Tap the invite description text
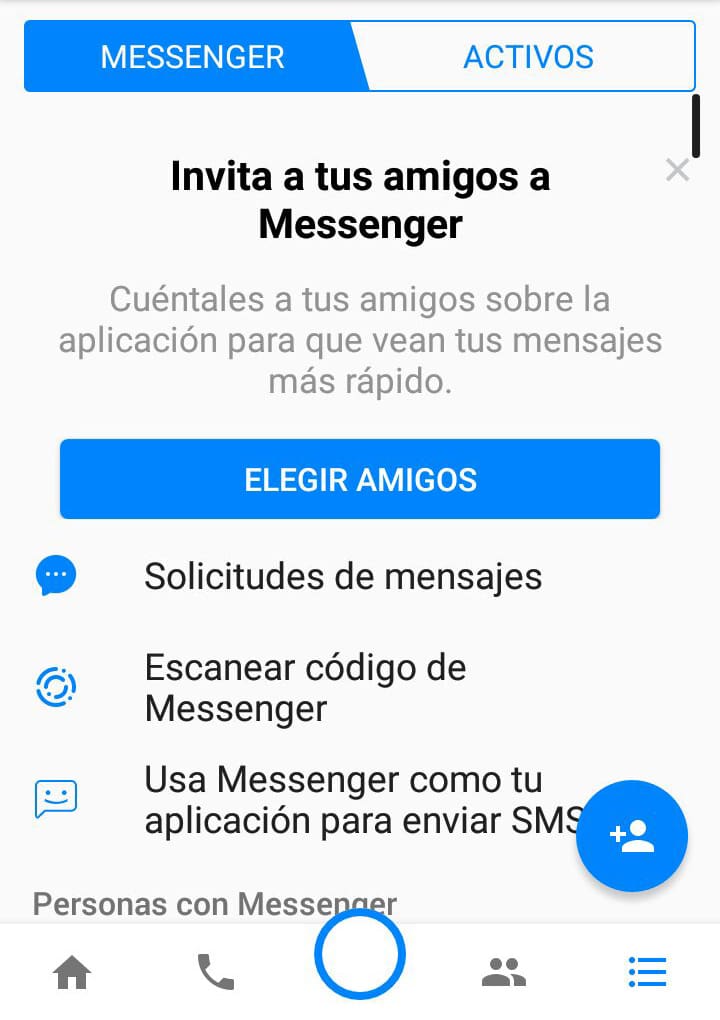Screen dimensions: 720x1020 [360, 340]
